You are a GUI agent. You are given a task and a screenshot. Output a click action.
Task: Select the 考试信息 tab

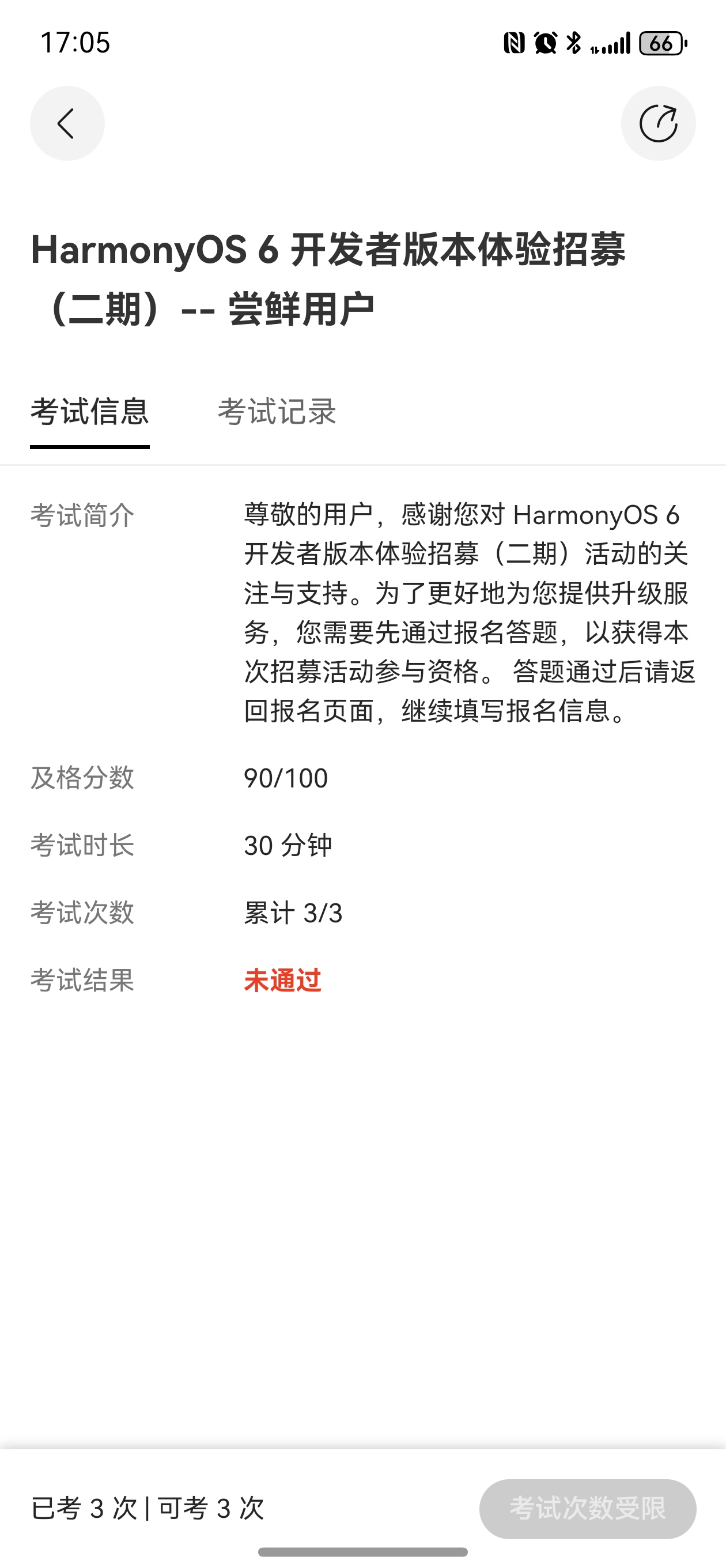[90, 412]
